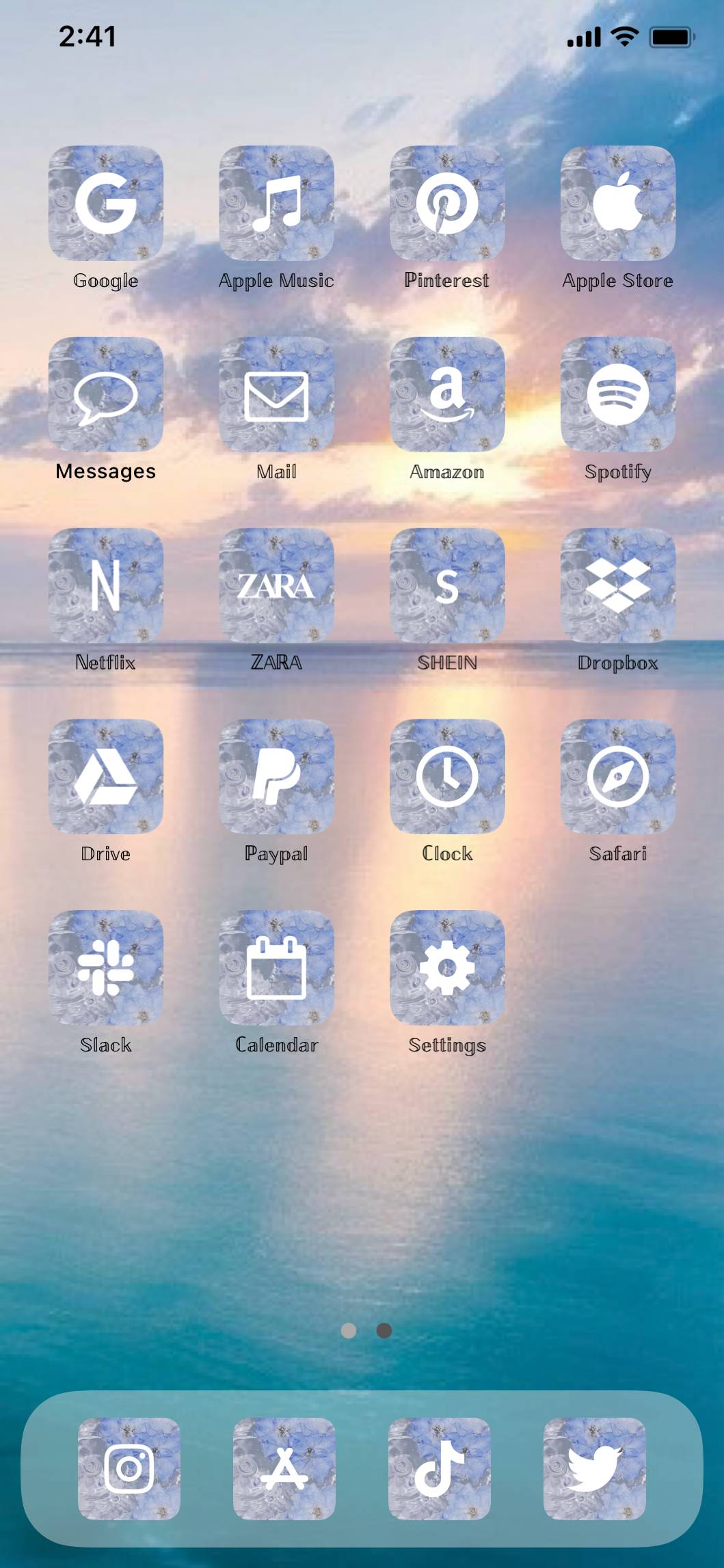The height and width of the screenshot is (1568, 724).
Task: Open Dropbox
Action: 617,586
